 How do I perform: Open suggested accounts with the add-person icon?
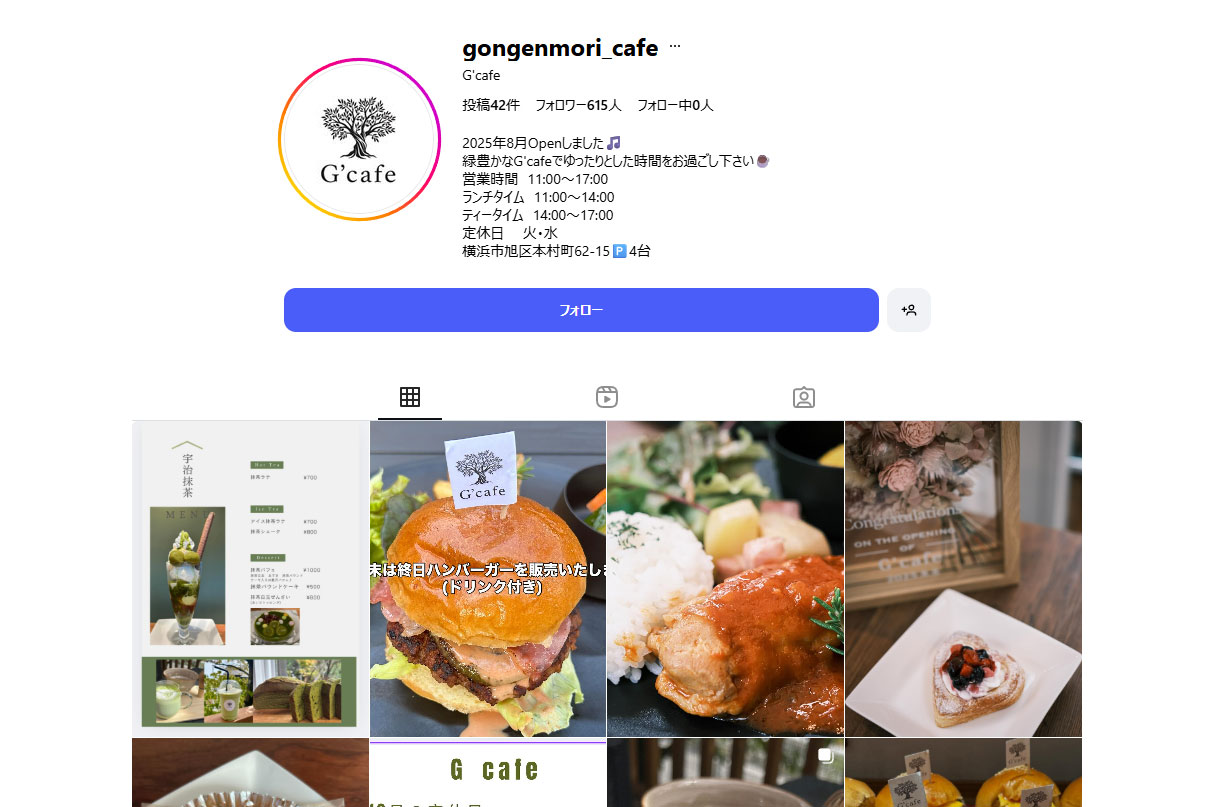tap(908, 310)
